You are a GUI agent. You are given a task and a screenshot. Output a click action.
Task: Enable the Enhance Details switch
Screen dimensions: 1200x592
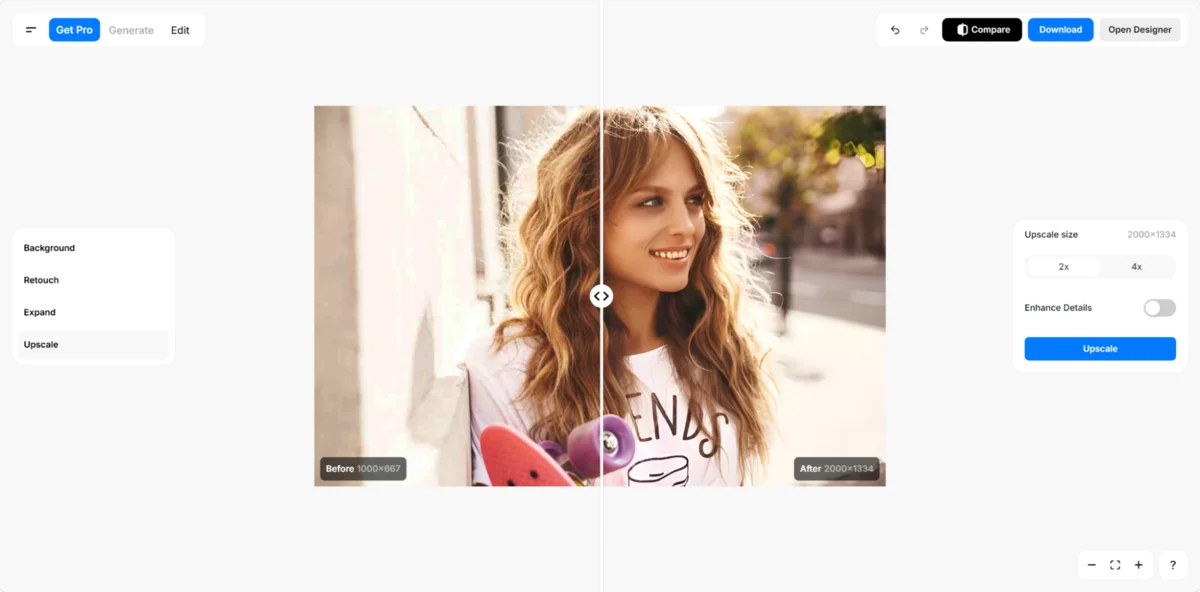point(1159,308)
